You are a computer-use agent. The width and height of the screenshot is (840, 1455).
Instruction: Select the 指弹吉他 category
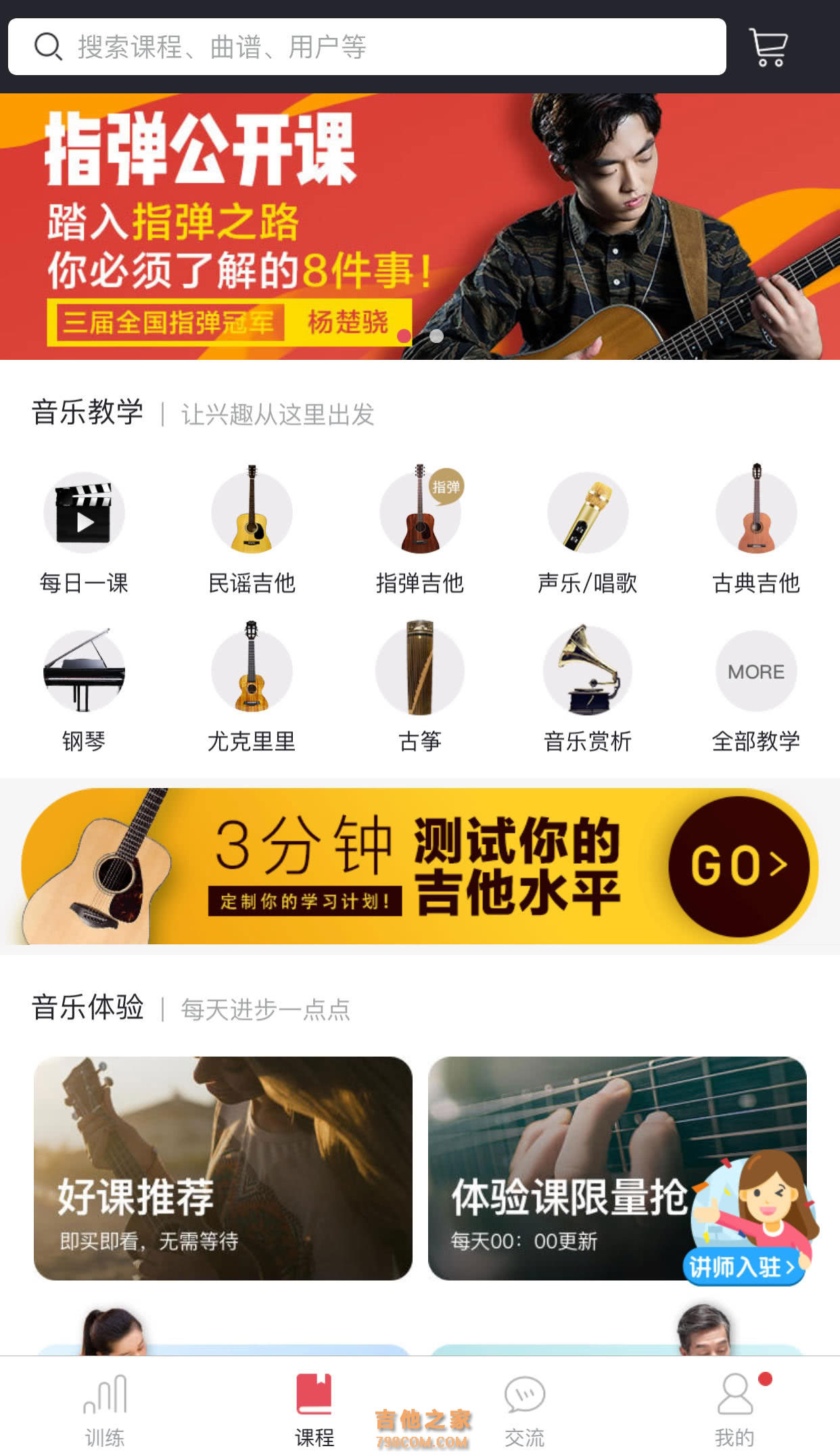click(x=420, y=530)
